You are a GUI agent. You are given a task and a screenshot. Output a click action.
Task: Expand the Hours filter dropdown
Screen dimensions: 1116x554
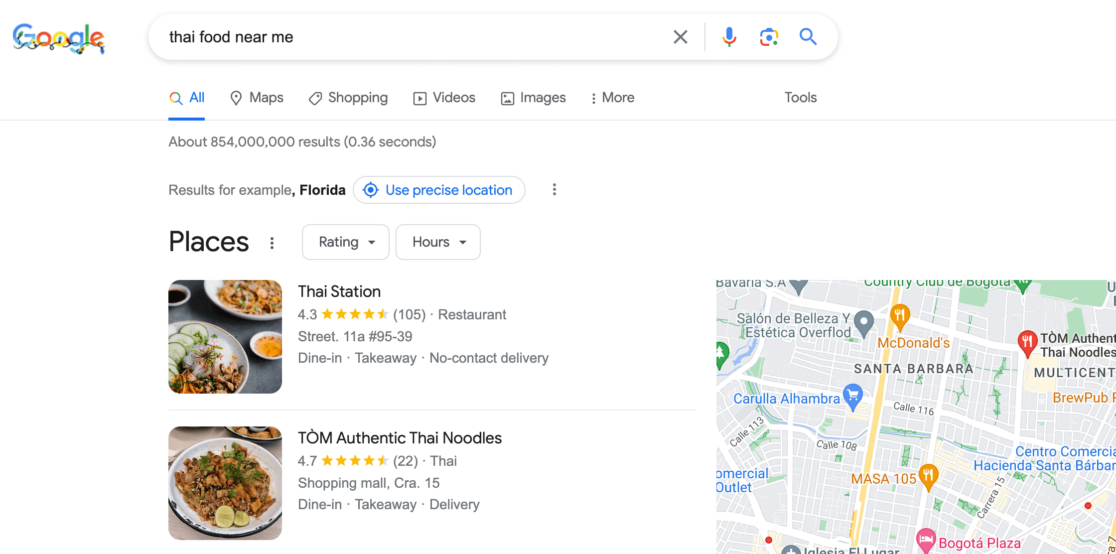click(438, 242)
